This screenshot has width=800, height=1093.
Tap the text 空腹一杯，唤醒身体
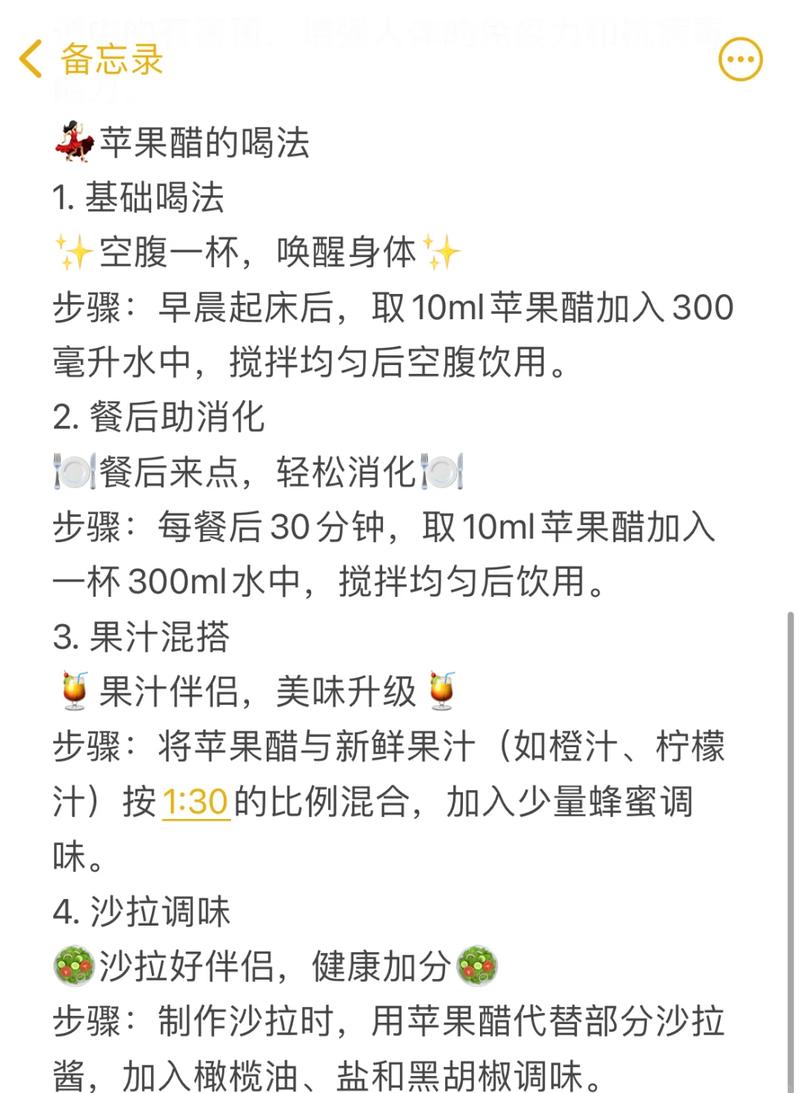tap(255, 253)
